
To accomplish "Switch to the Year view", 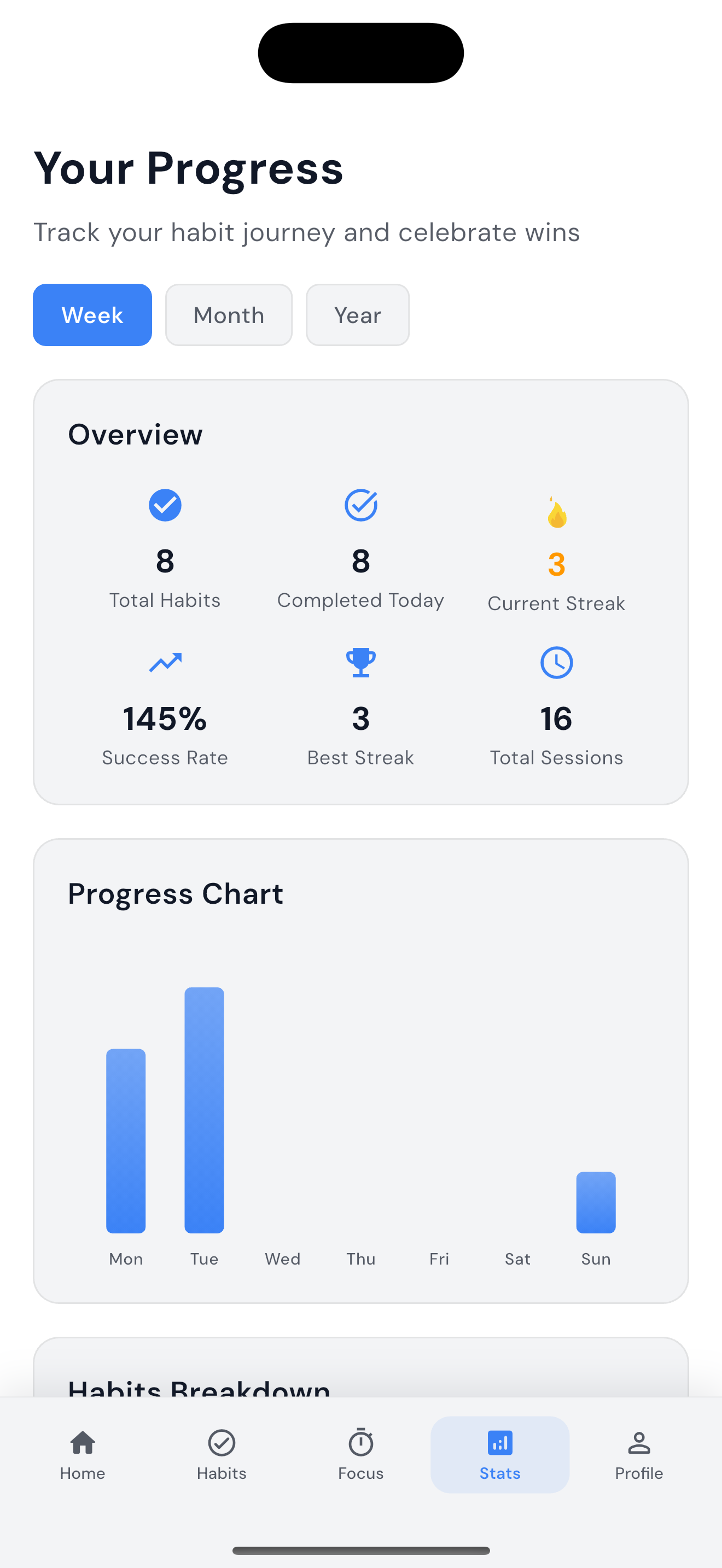I will [357, 315].
